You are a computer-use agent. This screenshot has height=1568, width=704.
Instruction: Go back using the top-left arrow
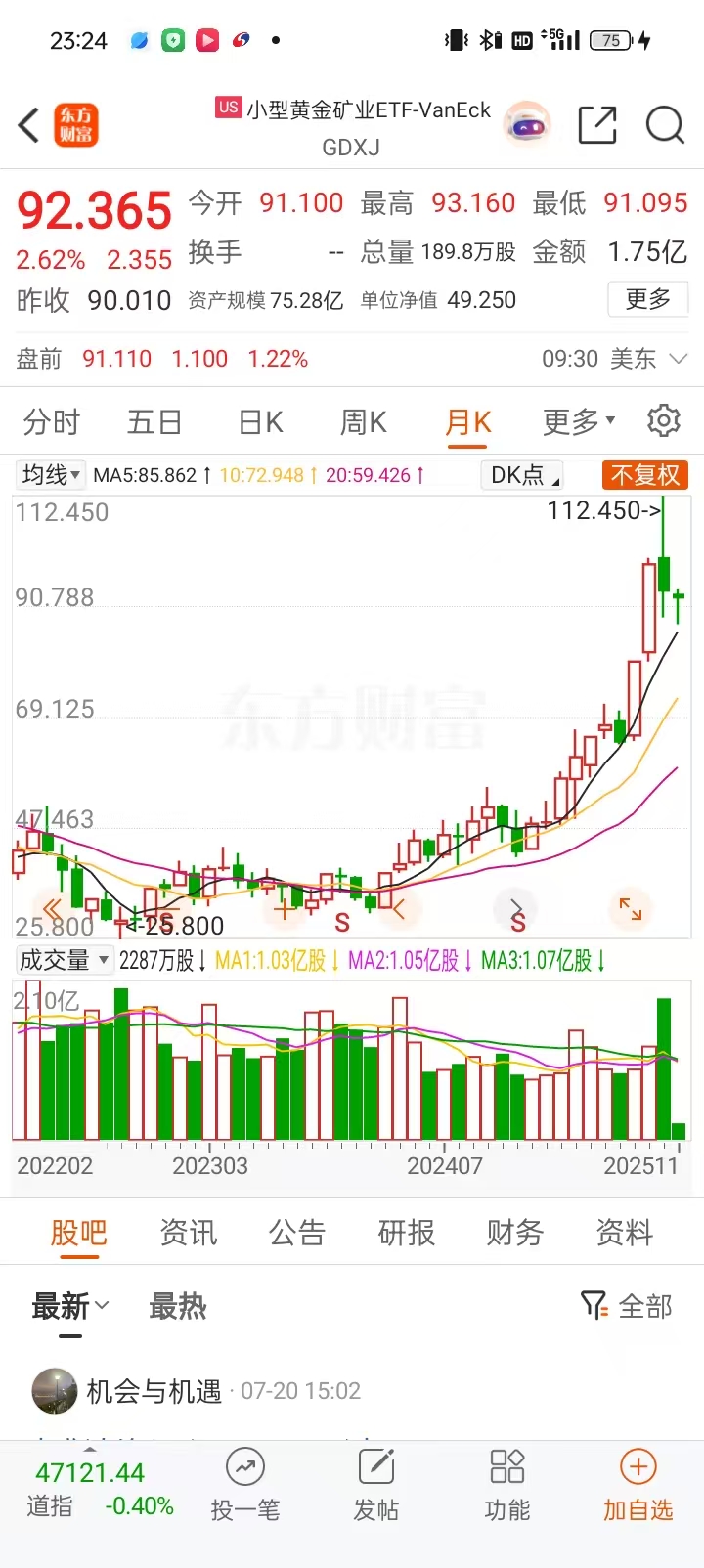point(29,126)
